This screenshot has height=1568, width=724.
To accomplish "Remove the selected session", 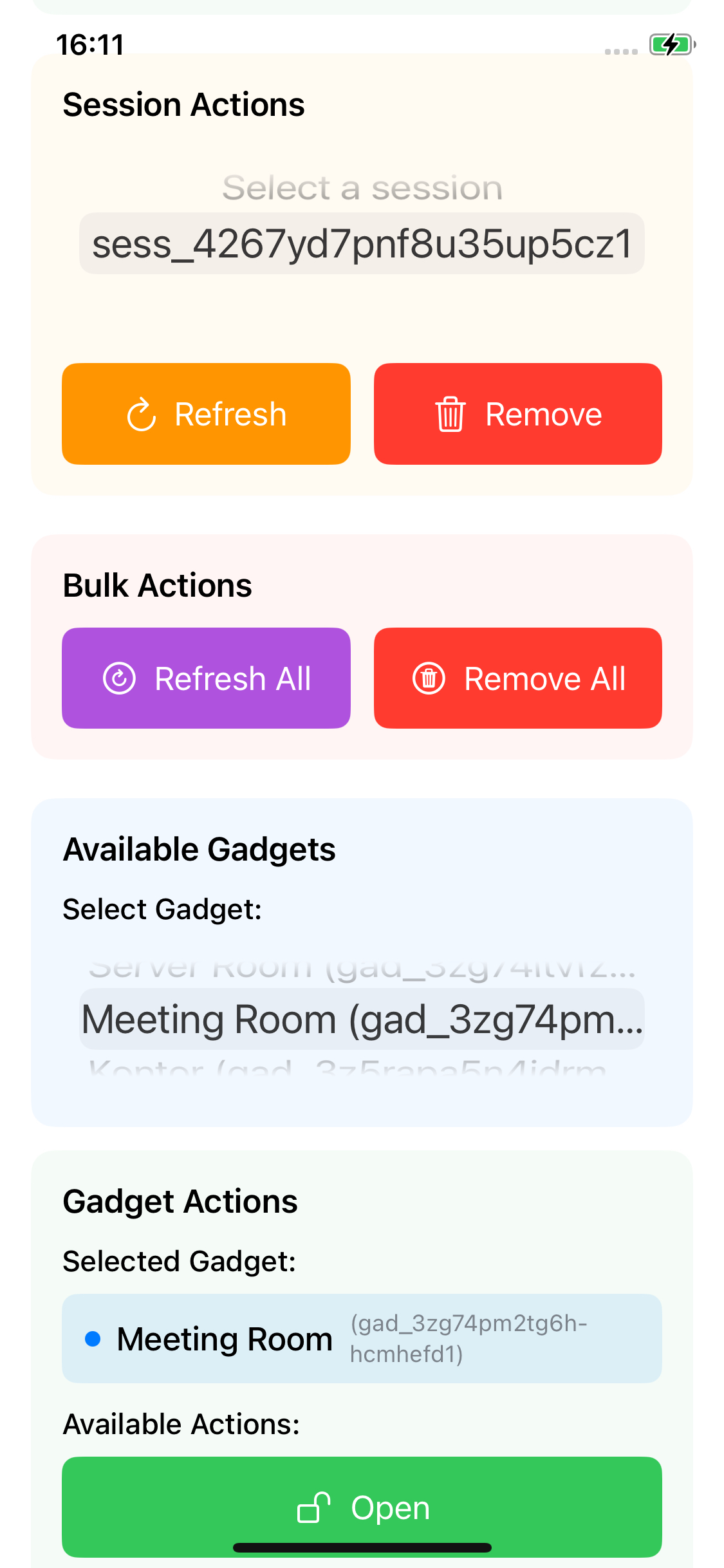I will (x=517, y=414).
